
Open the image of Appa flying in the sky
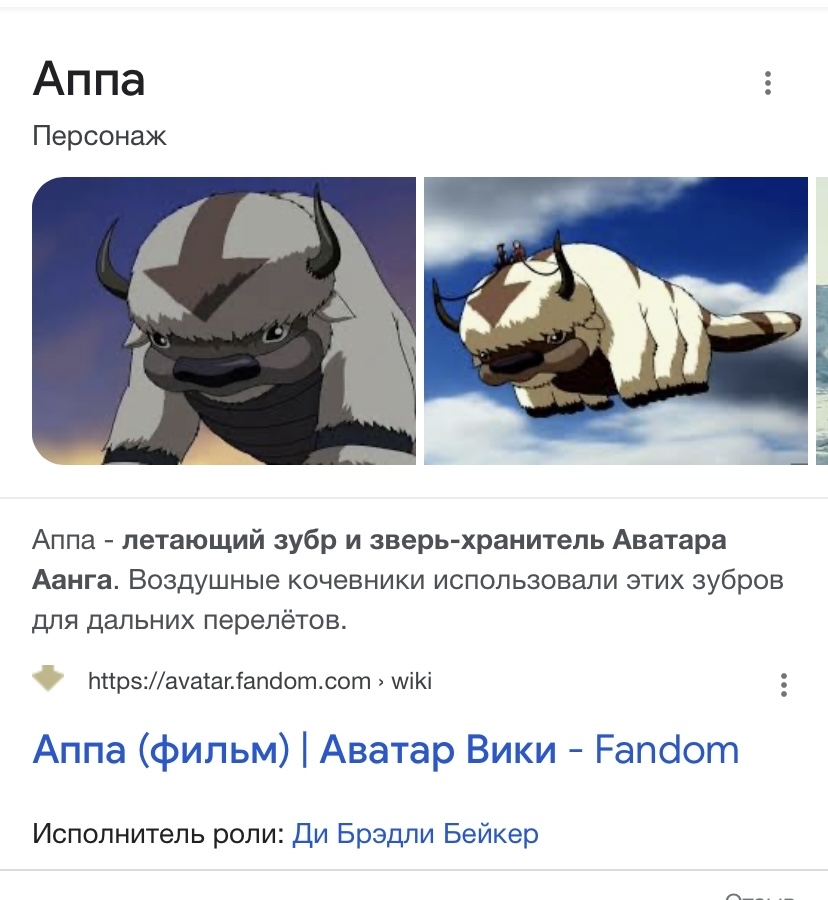coord(615,321)
